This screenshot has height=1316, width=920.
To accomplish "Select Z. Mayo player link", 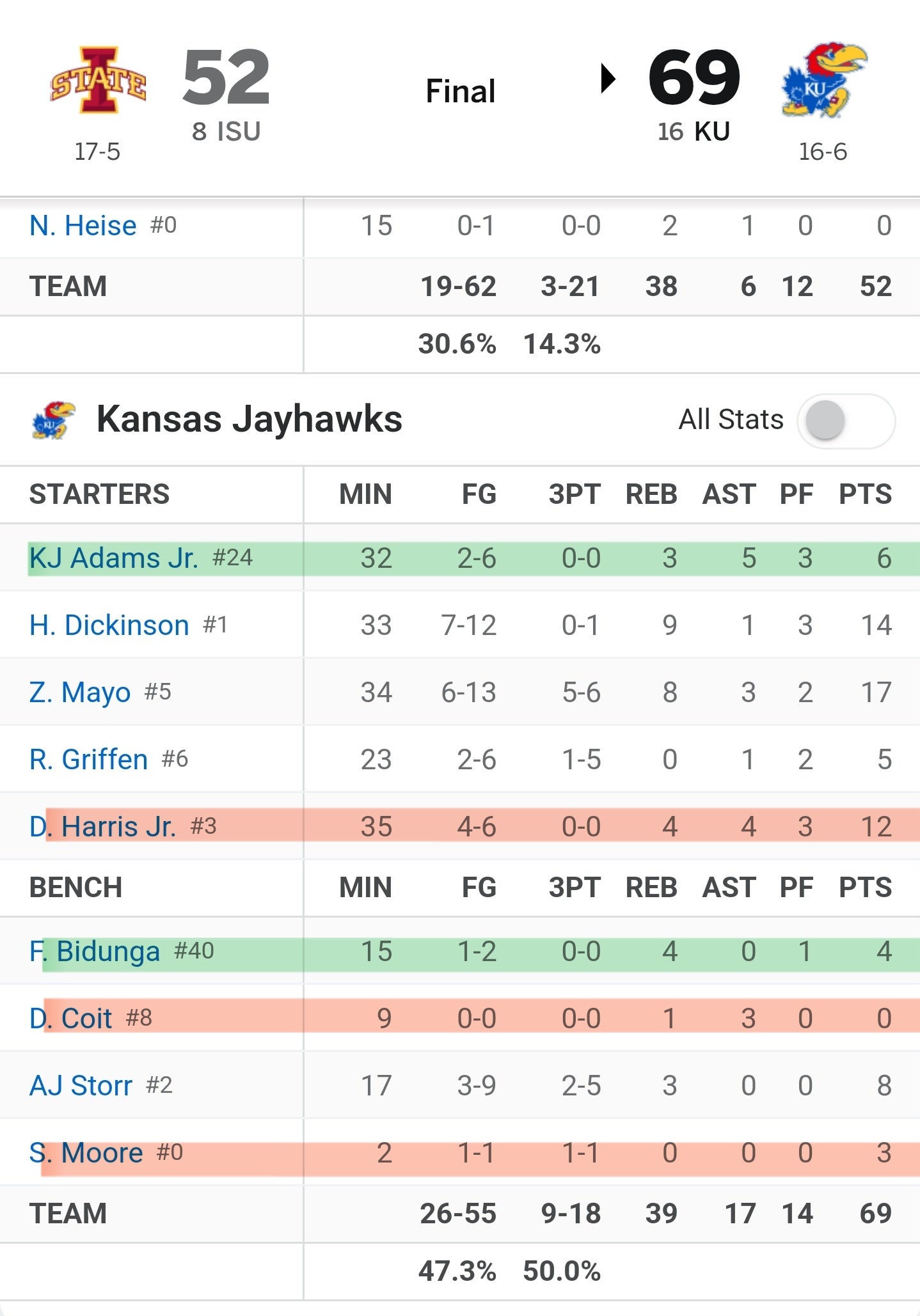I will click(x=80, y=693).
